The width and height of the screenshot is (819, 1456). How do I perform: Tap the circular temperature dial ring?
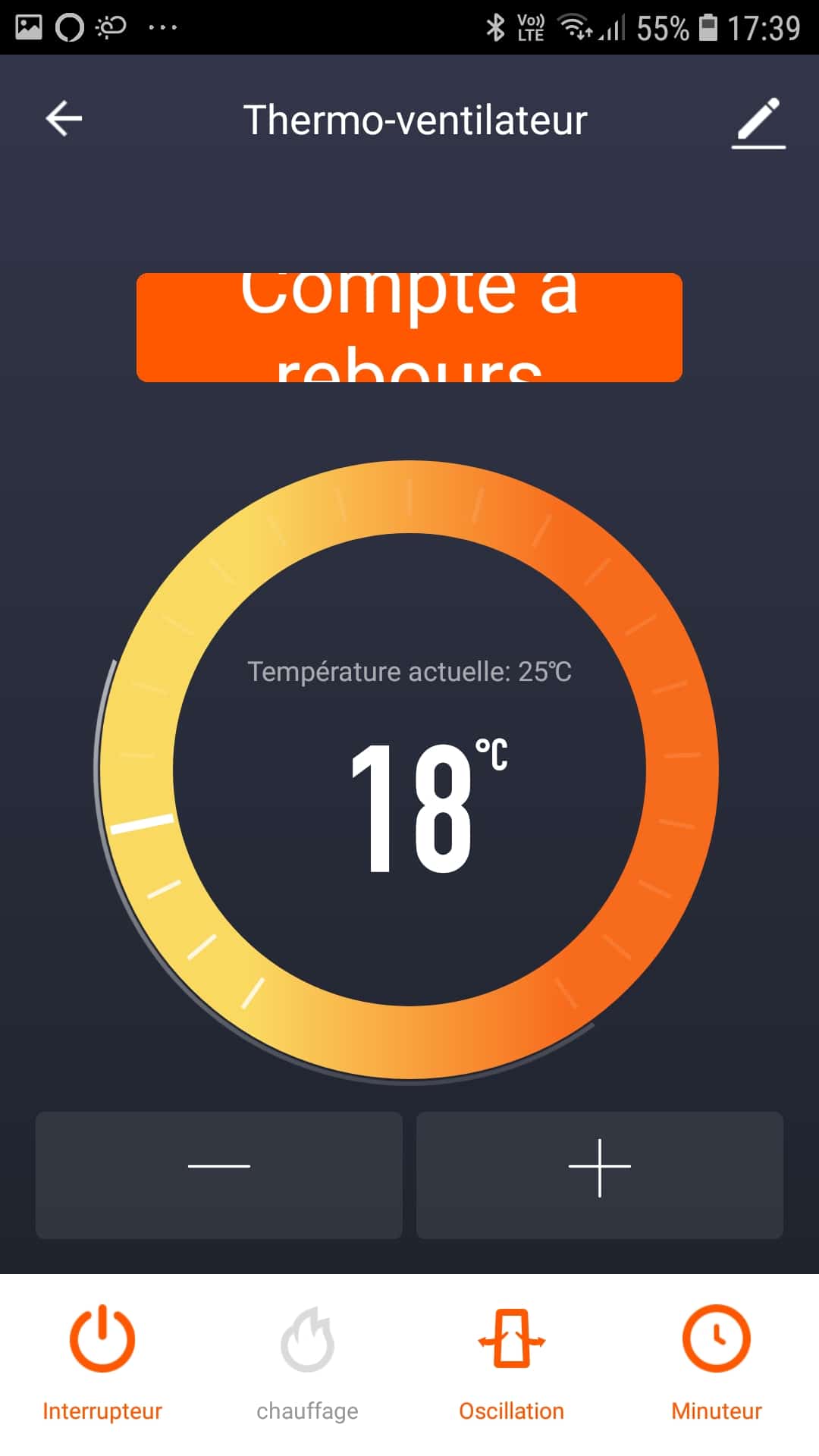[680, 770]
